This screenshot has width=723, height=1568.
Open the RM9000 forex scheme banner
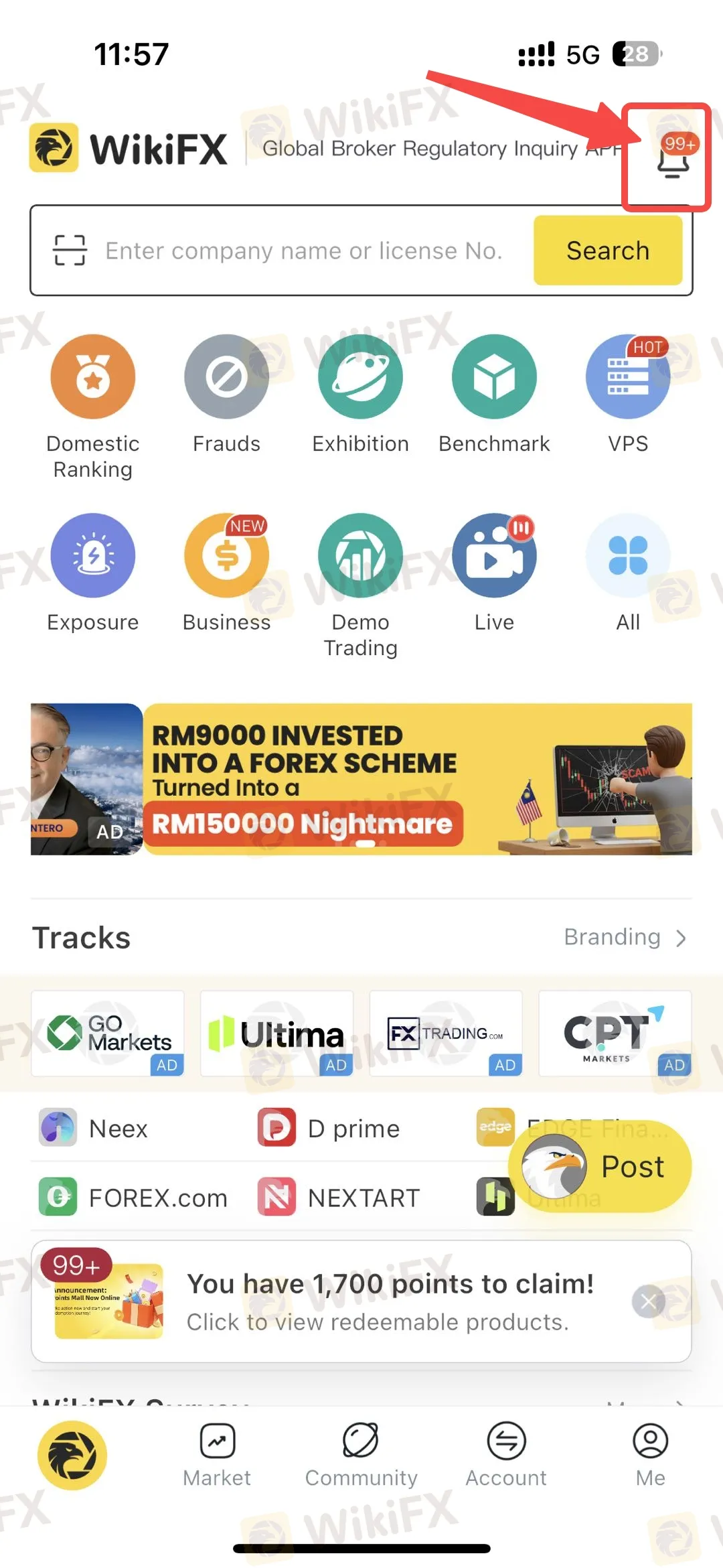[361, 779]
